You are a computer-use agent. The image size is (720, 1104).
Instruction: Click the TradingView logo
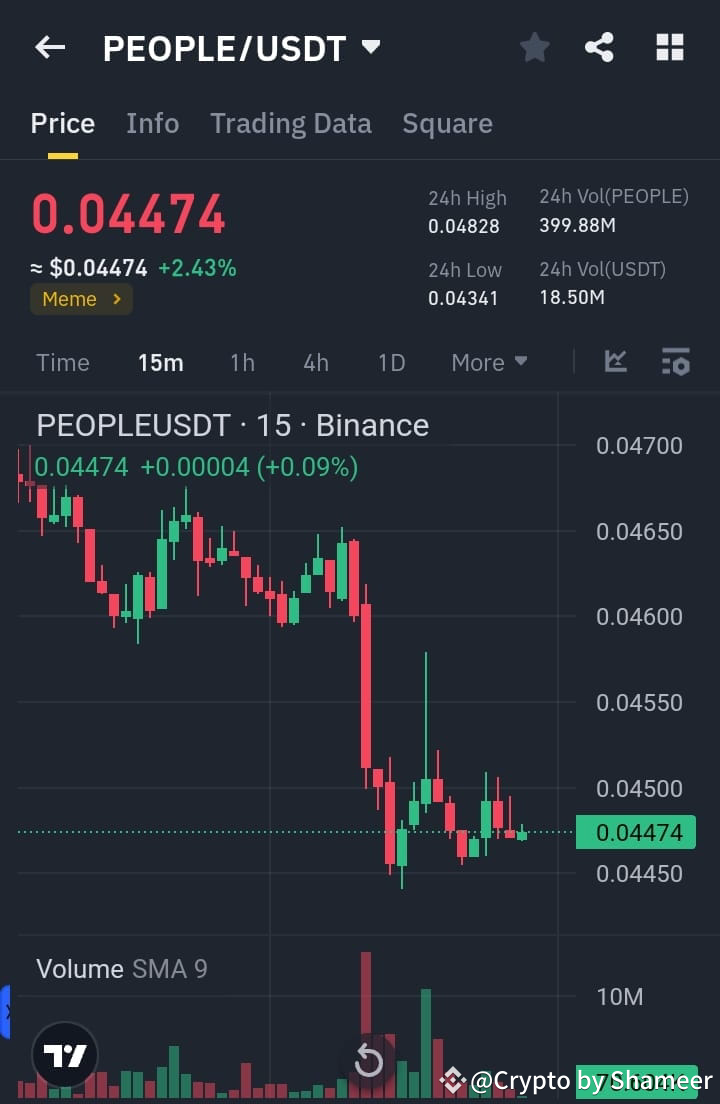click(64, 1055)
